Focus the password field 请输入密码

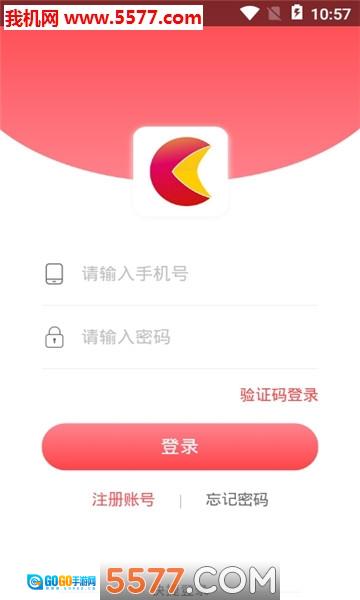pyautogui.click(x=180, y=337)
